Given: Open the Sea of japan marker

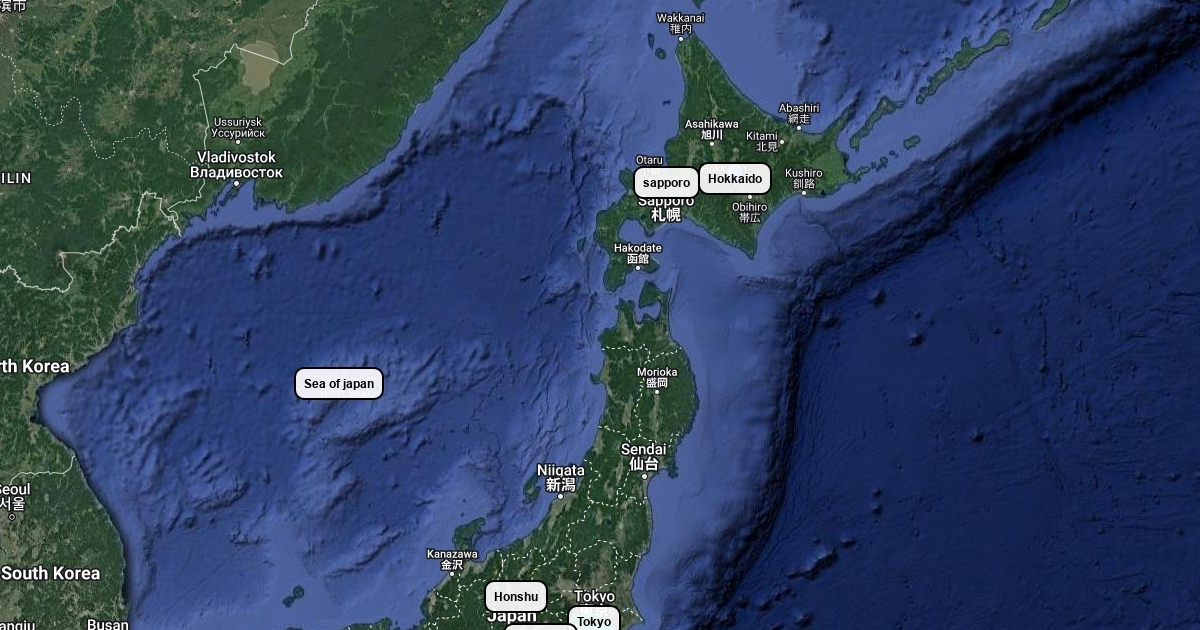Looking at the screenshot, I should coord(339,384).
